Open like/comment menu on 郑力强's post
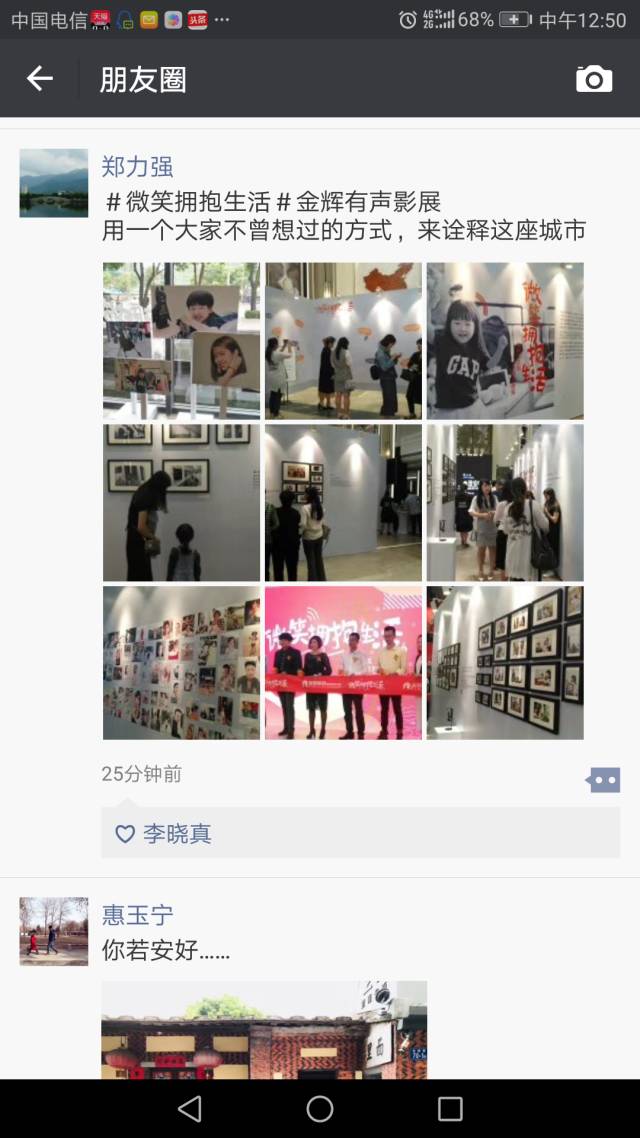640x1138 pixels. 603,780
